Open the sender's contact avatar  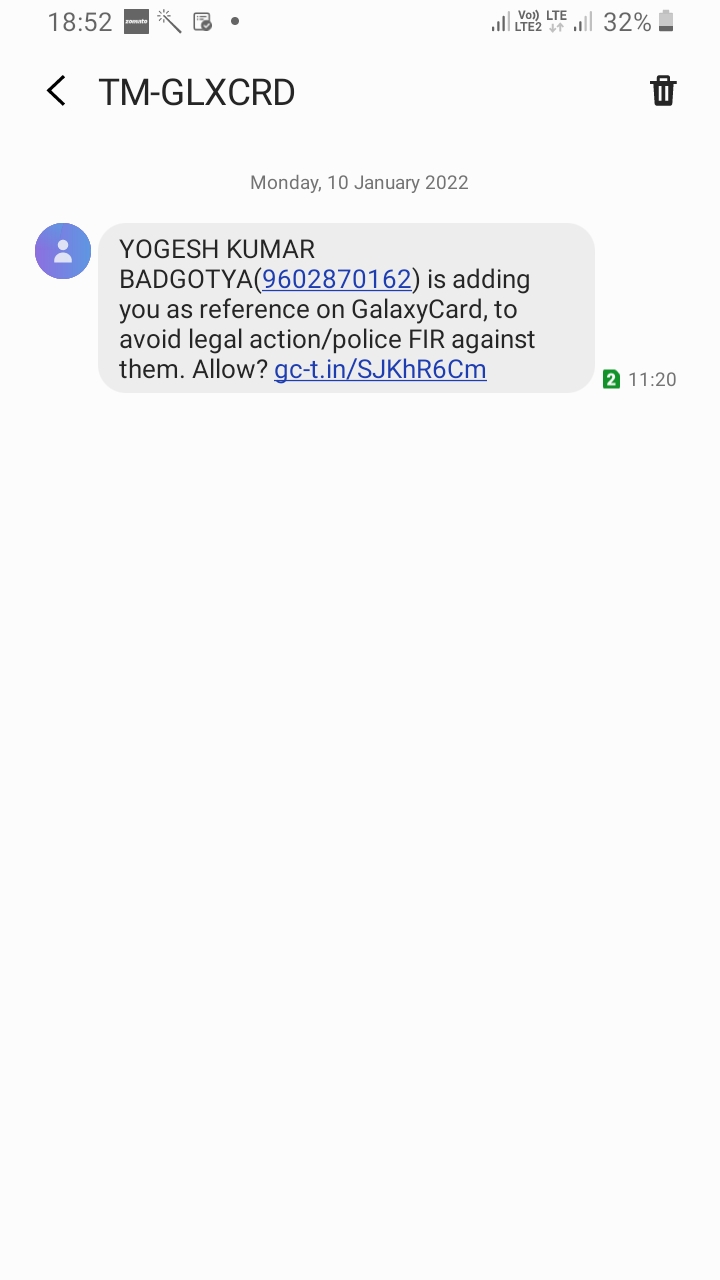pos(63,251)
